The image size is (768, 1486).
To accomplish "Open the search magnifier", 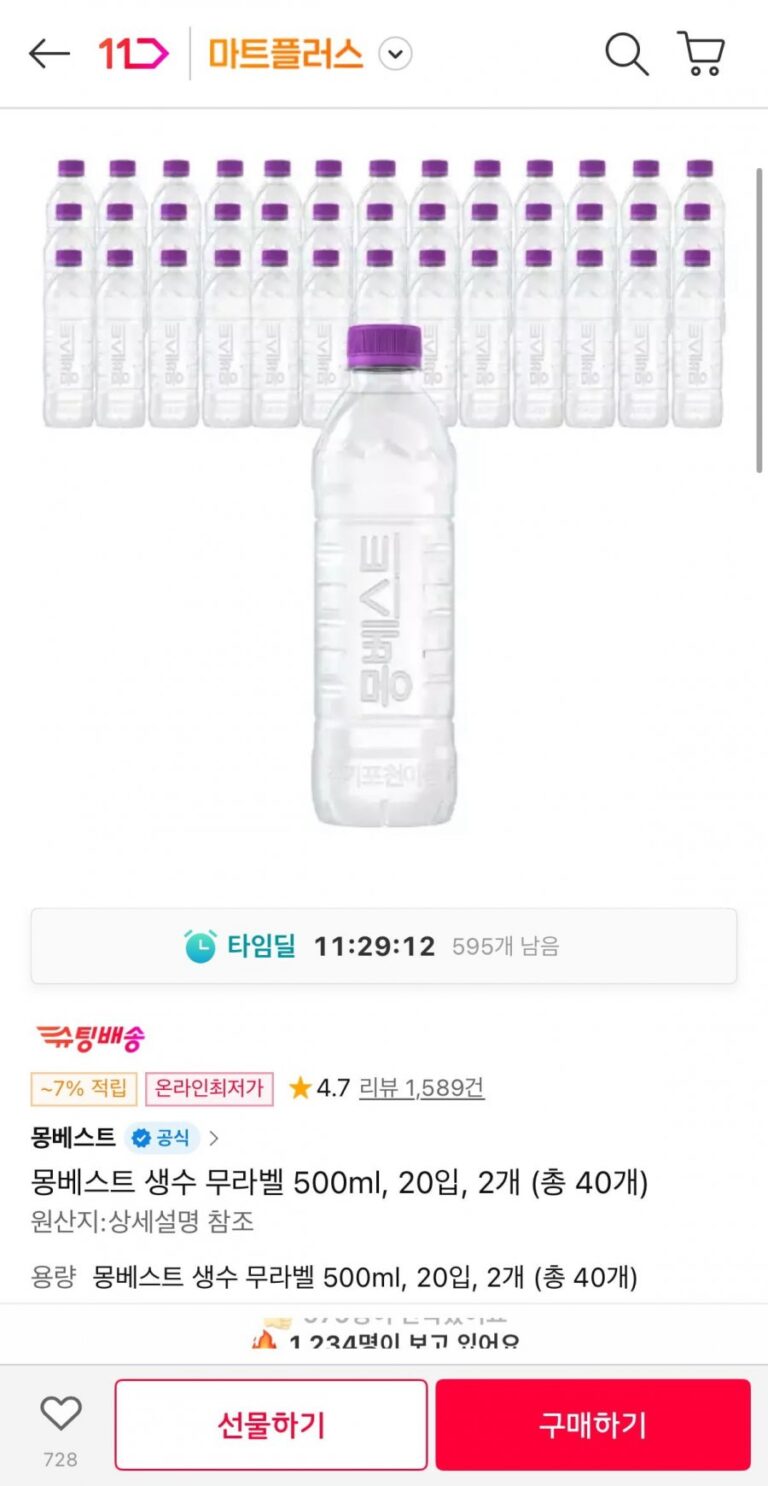I will [x=626, y=54].
